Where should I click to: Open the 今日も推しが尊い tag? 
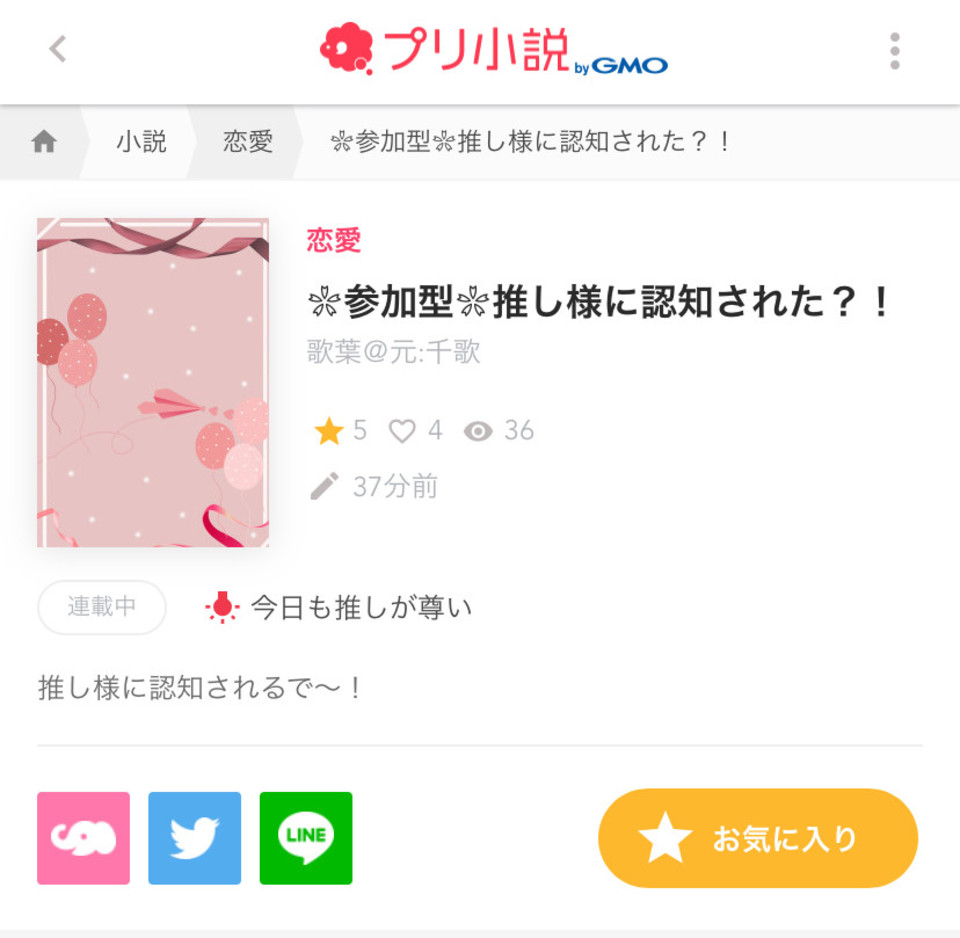tap(340, 607)
